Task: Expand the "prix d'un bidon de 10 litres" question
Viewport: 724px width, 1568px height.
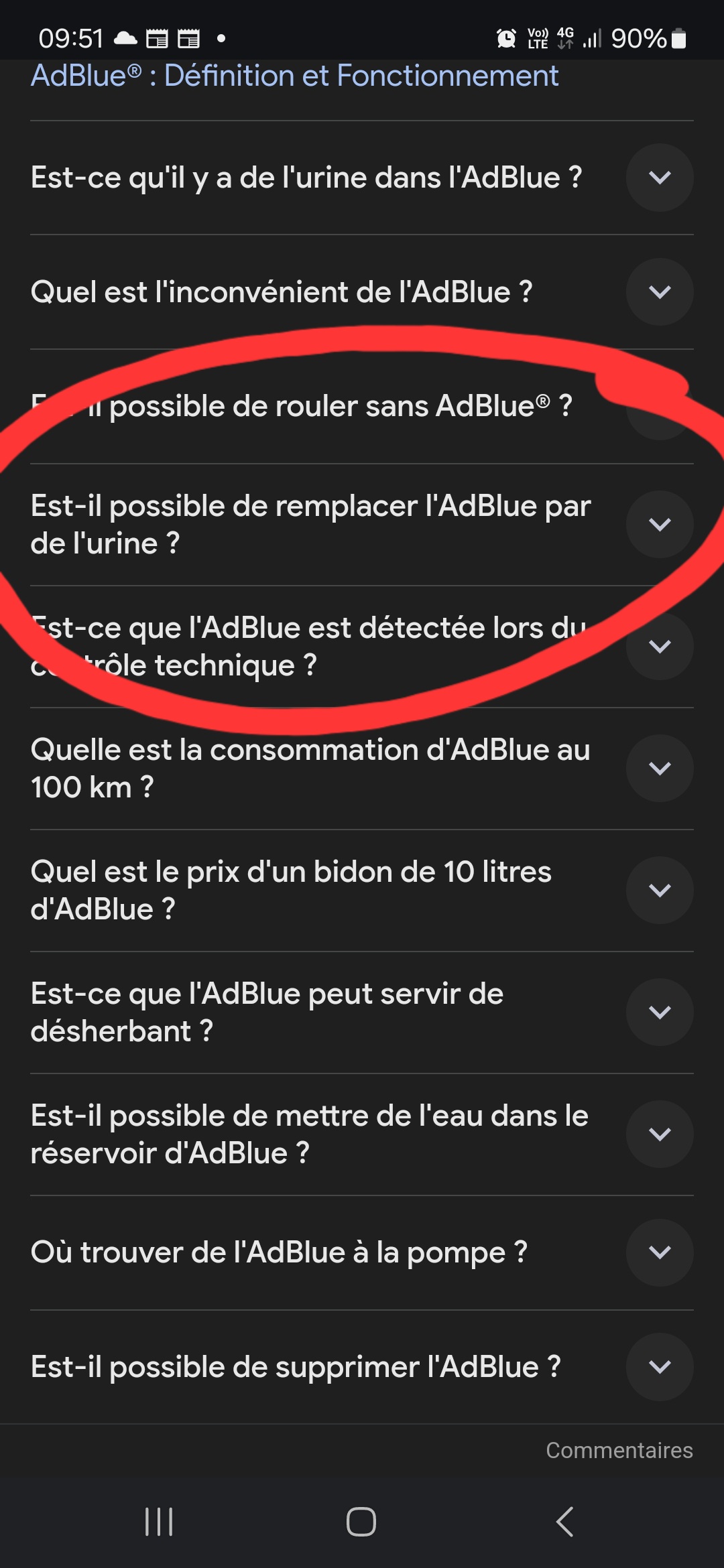Action: [362, 891]
